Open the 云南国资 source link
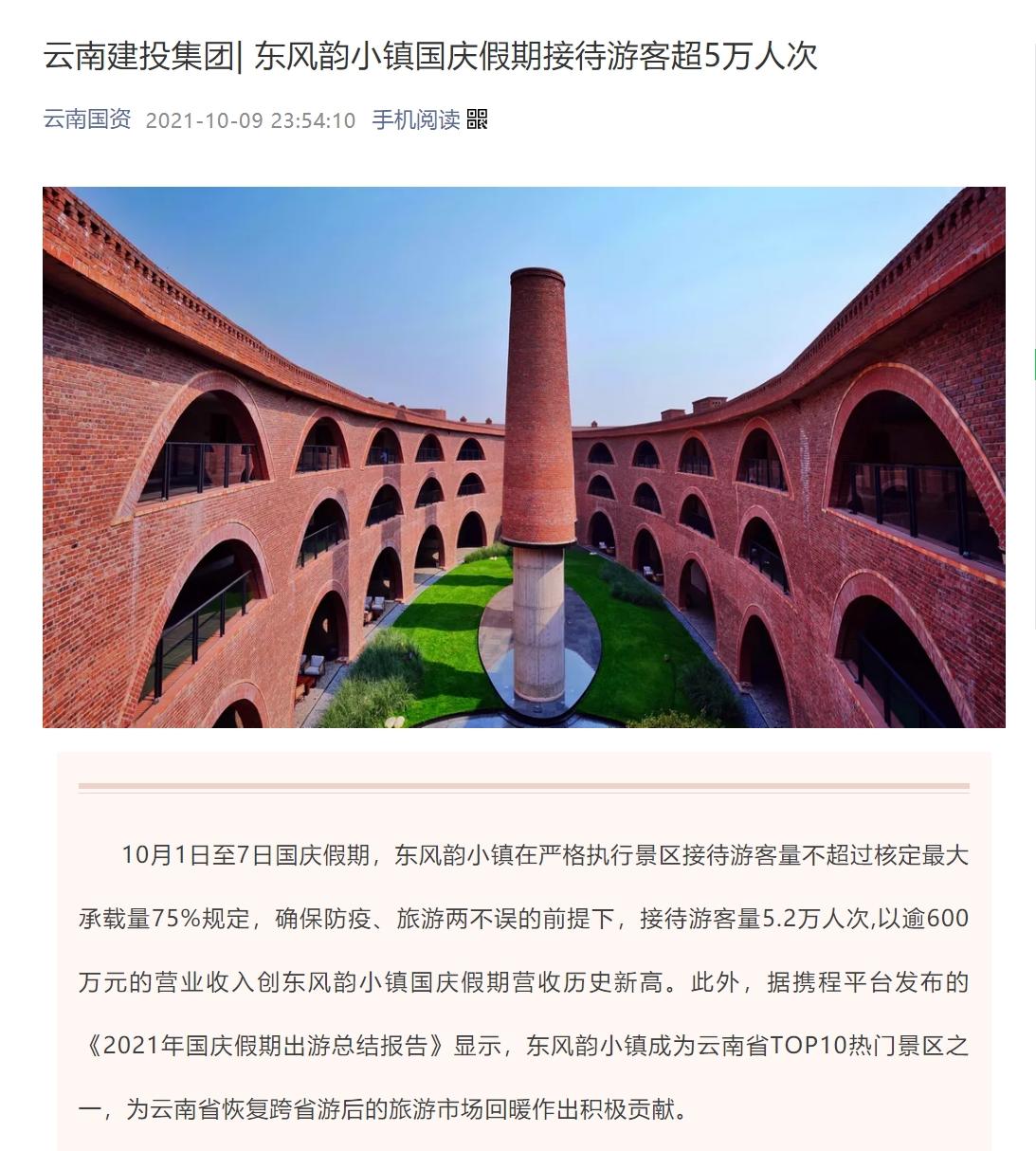This screenshot has height=1151, width=1036. point(87,120)
